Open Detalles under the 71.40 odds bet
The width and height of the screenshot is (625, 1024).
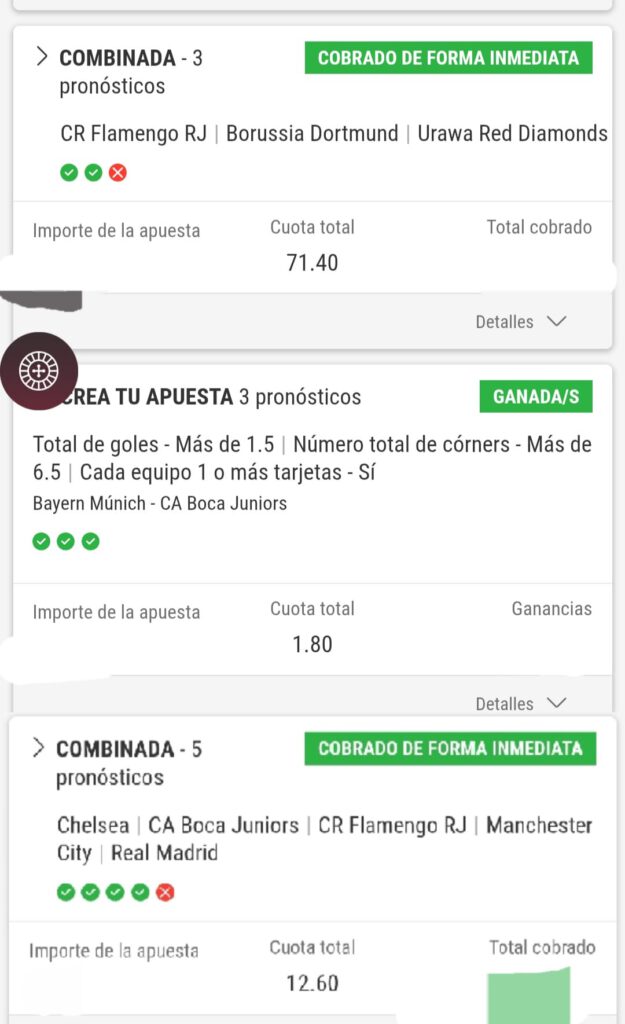pyautogui.click(x=521, y=321)
